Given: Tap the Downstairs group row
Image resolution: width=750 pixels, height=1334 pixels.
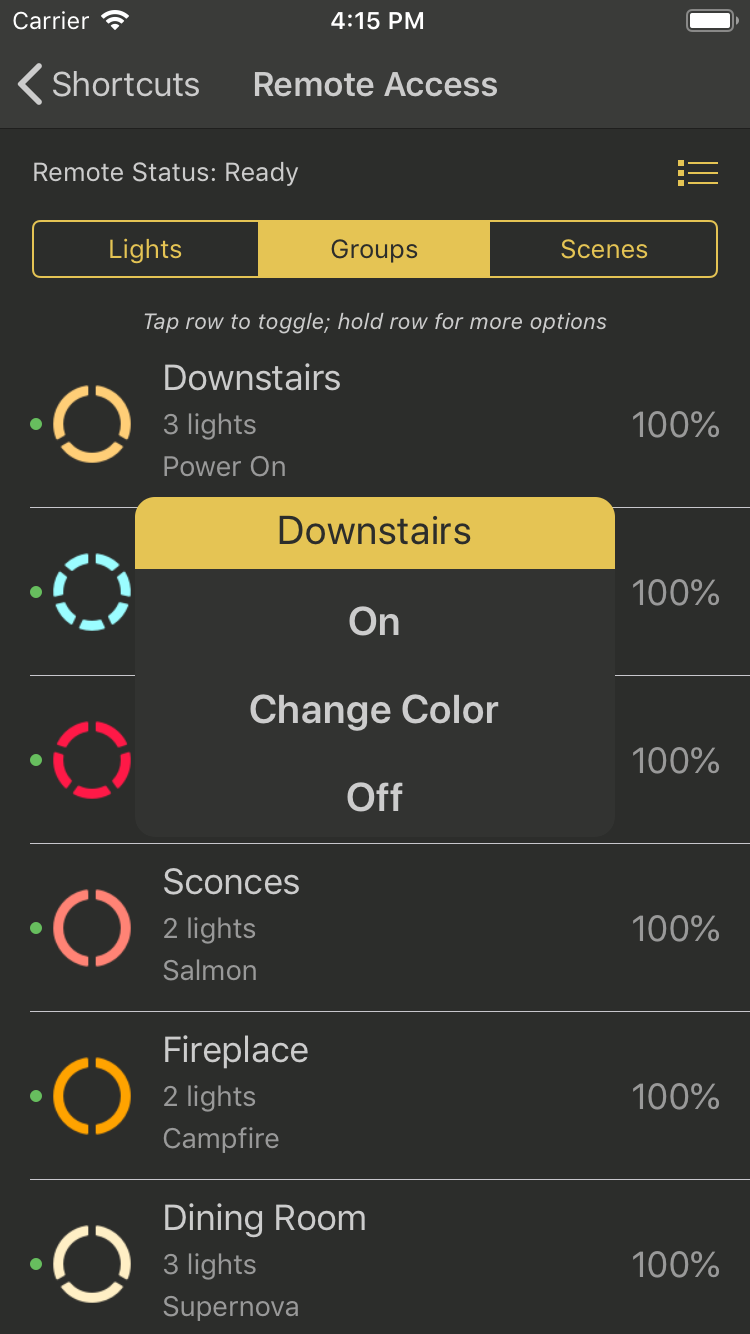Looking at the screenshot, I should tap(375, 424).
